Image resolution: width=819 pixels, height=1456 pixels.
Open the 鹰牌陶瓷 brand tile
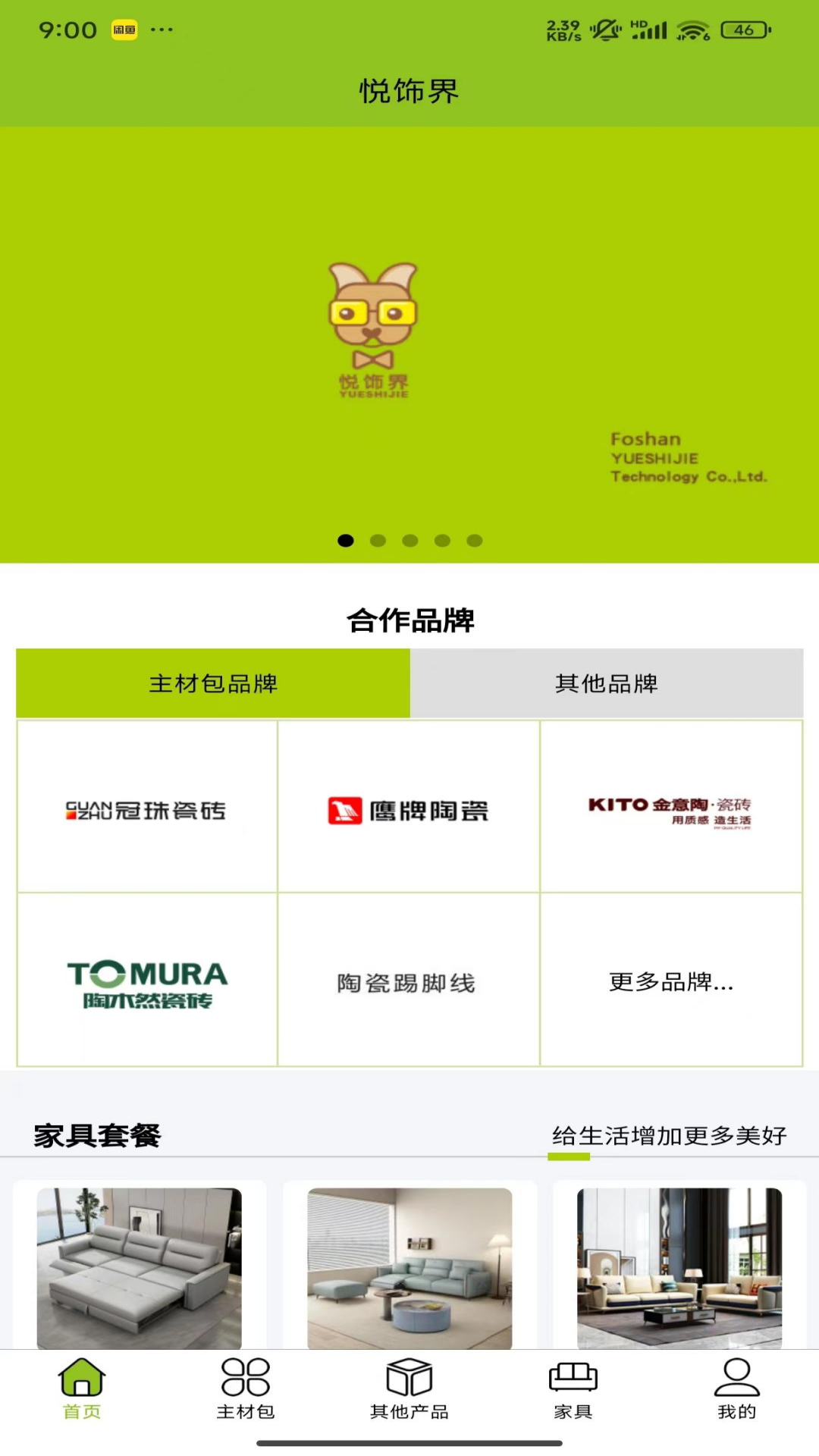coord(409,807)
